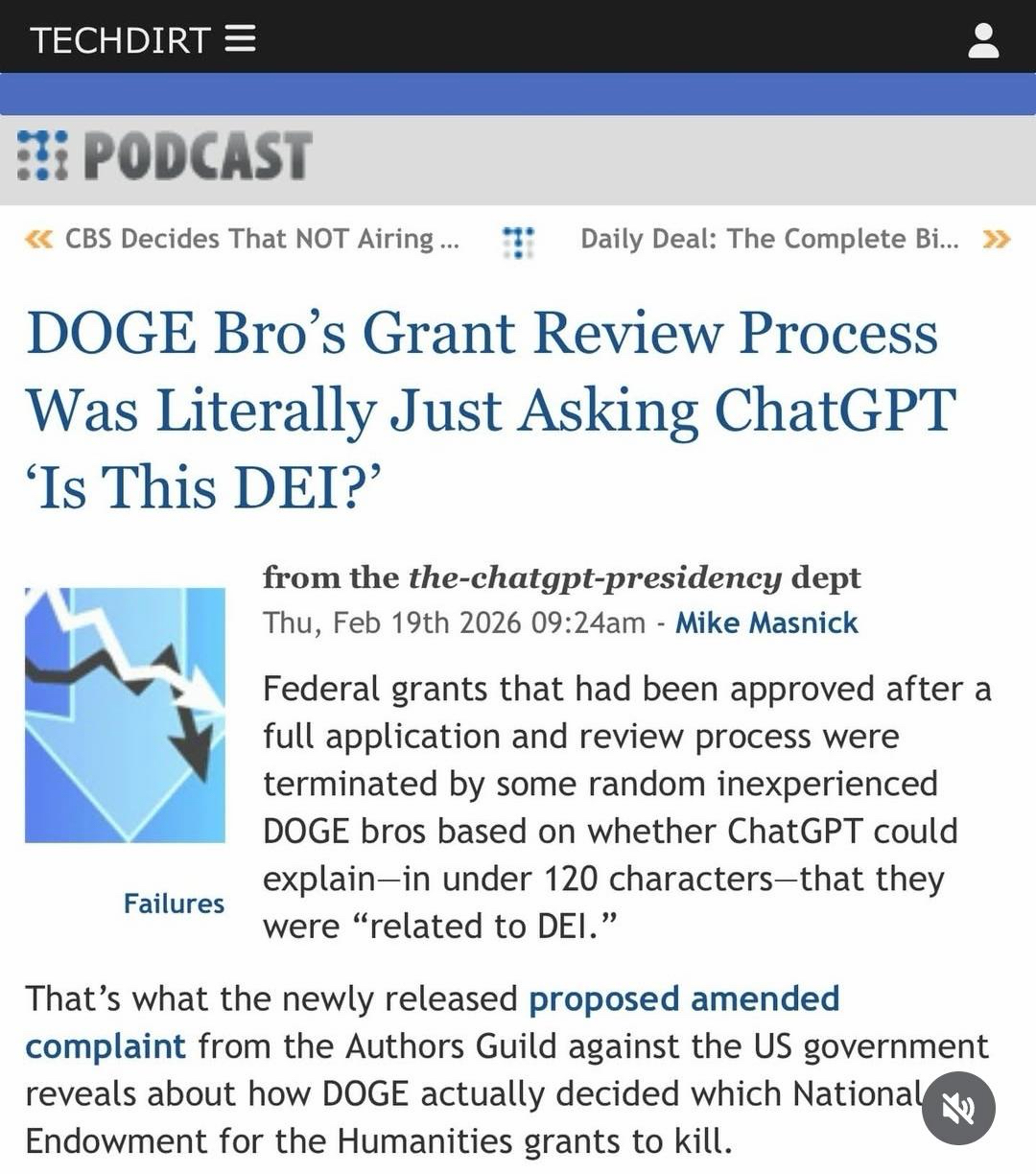Tap the Techdirt logo to go home
1036x1174 pixels.
coord(120,39)
